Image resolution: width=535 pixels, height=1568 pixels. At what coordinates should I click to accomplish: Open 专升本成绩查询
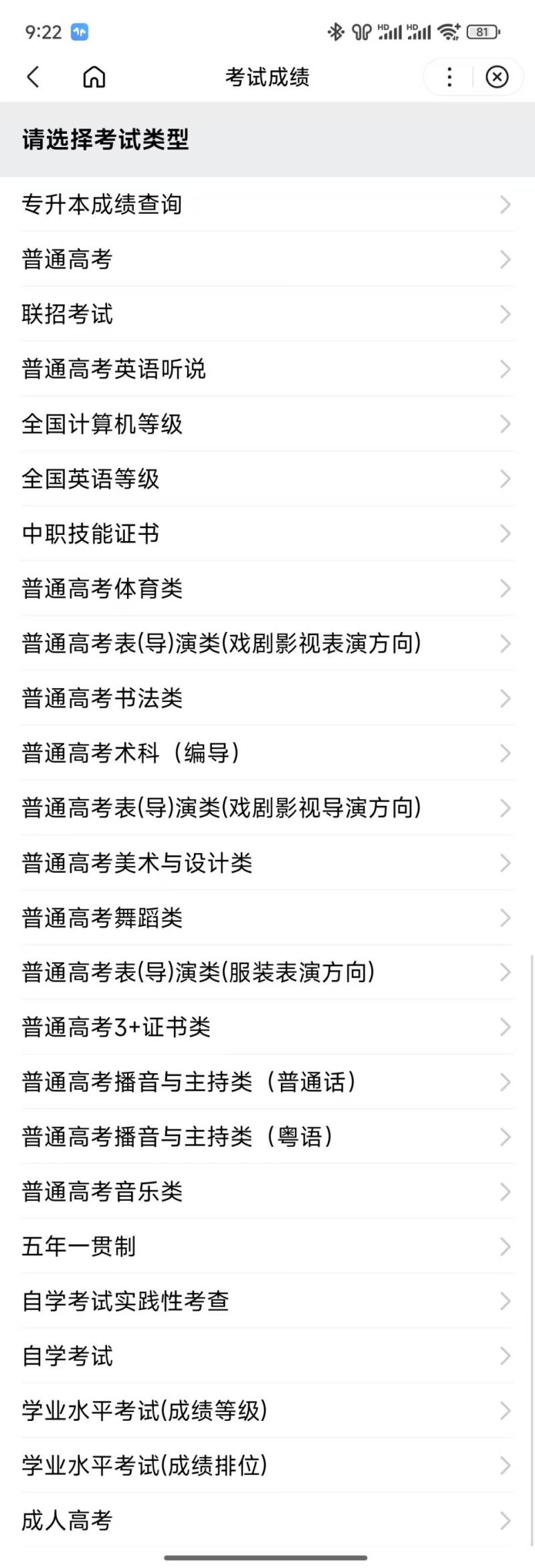coord(267,205)
